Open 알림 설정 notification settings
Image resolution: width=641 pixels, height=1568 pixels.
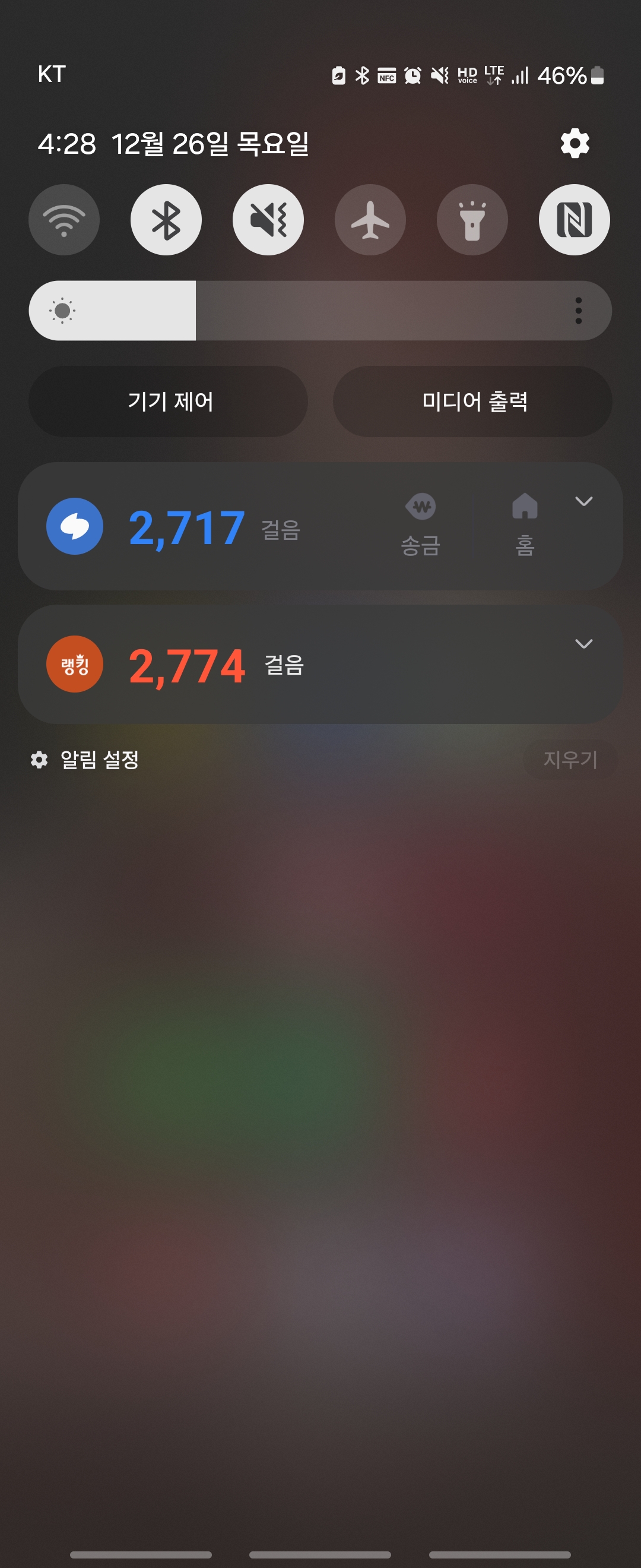click(85, 759)
